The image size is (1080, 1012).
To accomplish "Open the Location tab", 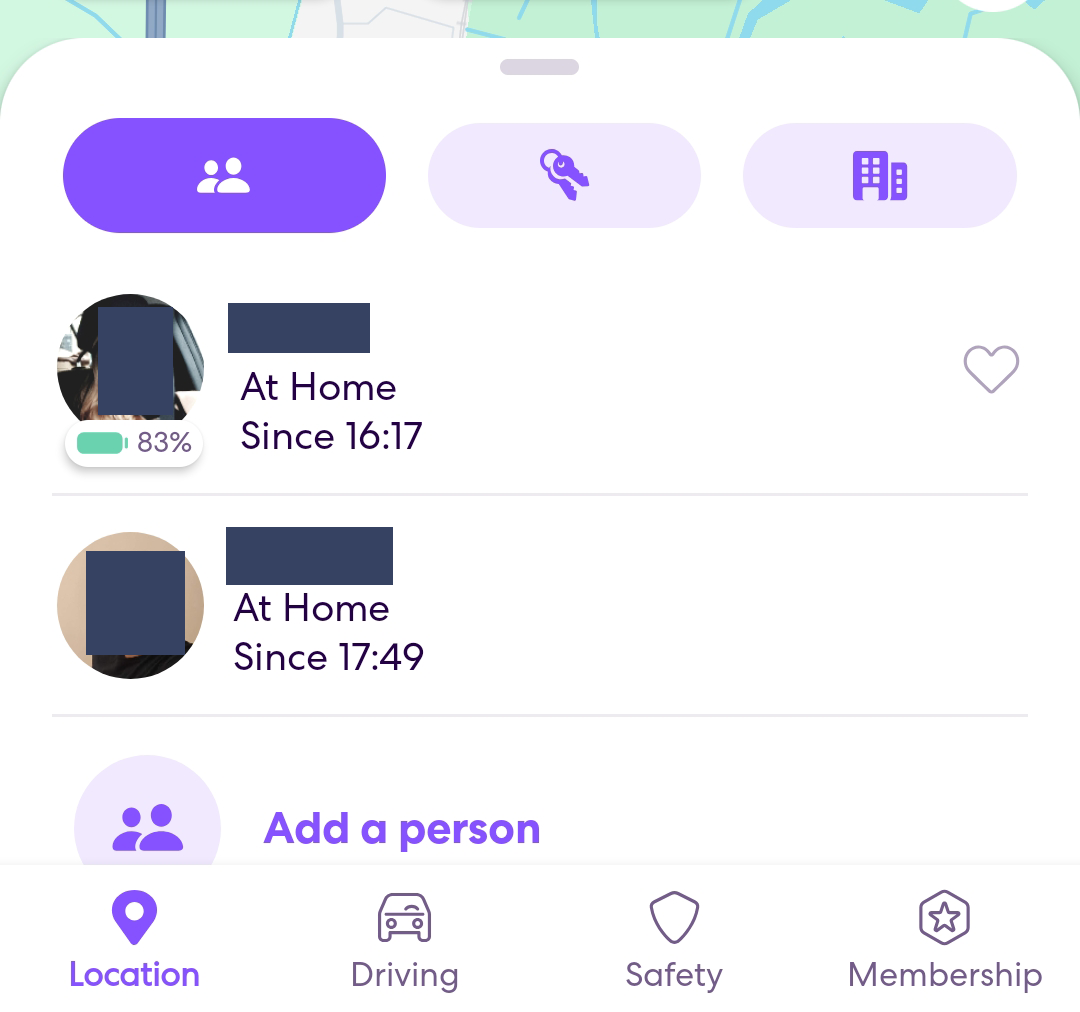I will [134, 942].
